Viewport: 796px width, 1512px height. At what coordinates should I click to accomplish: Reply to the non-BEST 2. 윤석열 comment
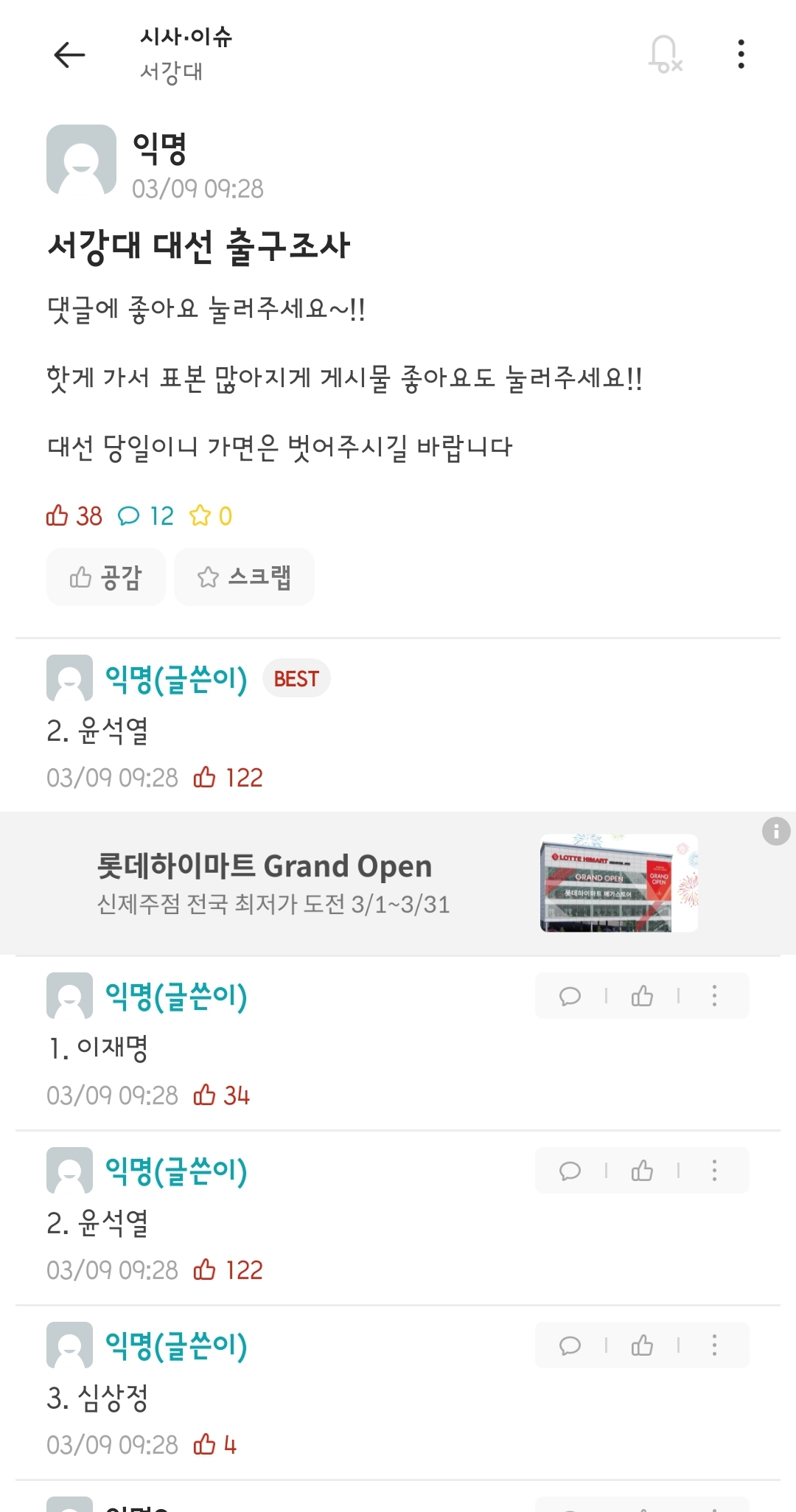pos(570,1171)
